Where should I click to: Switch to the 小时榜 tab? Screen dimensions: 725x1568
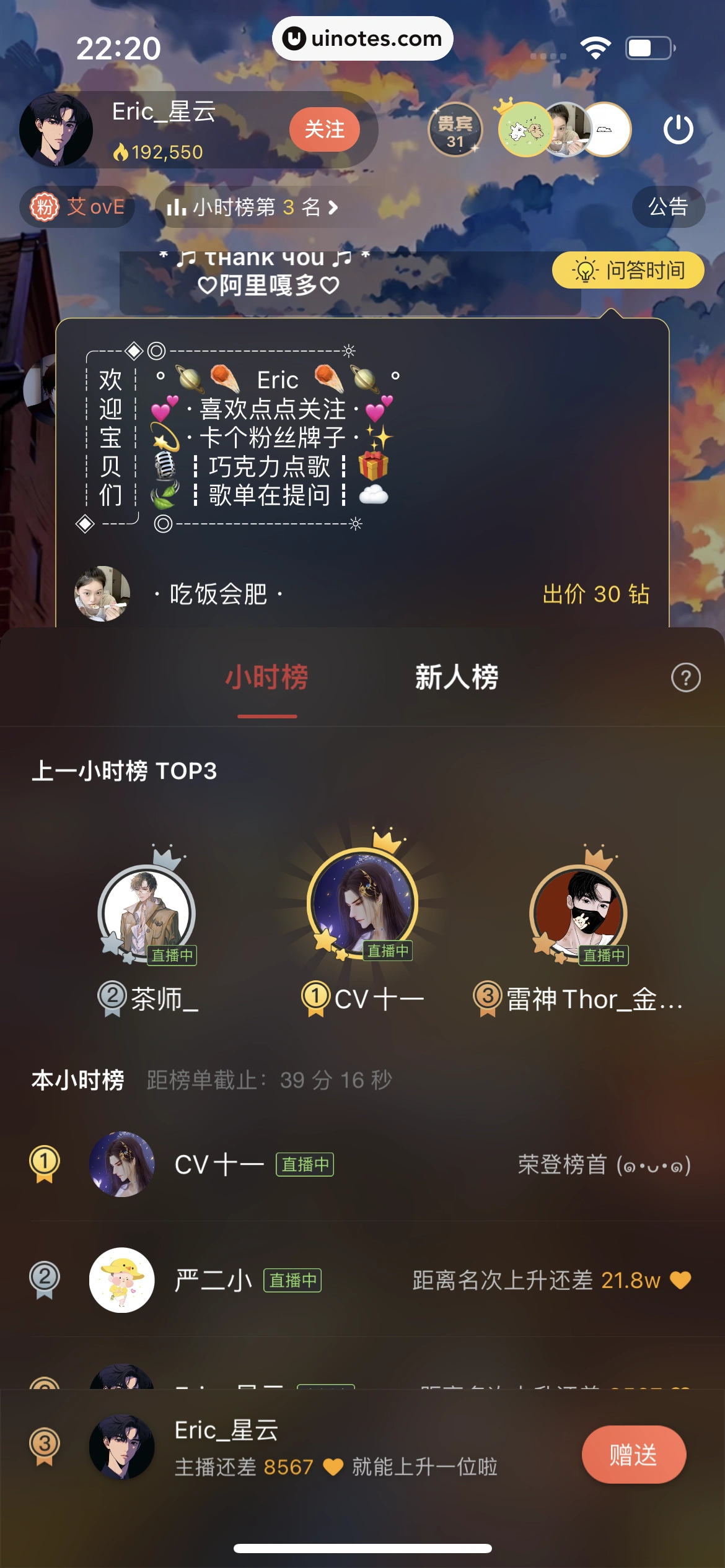coord(267,677)
